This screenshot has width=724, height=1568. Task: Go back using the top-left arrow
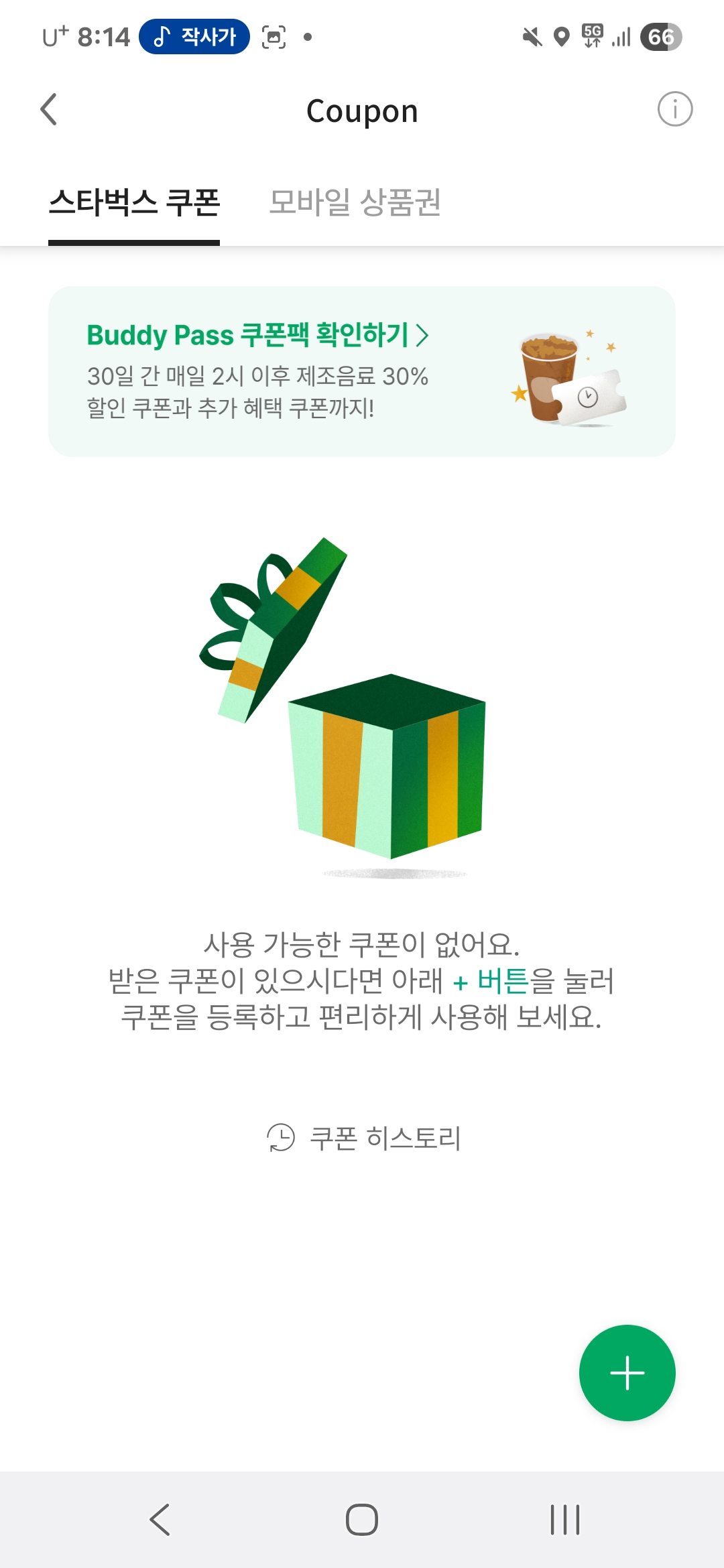point(48,109)
